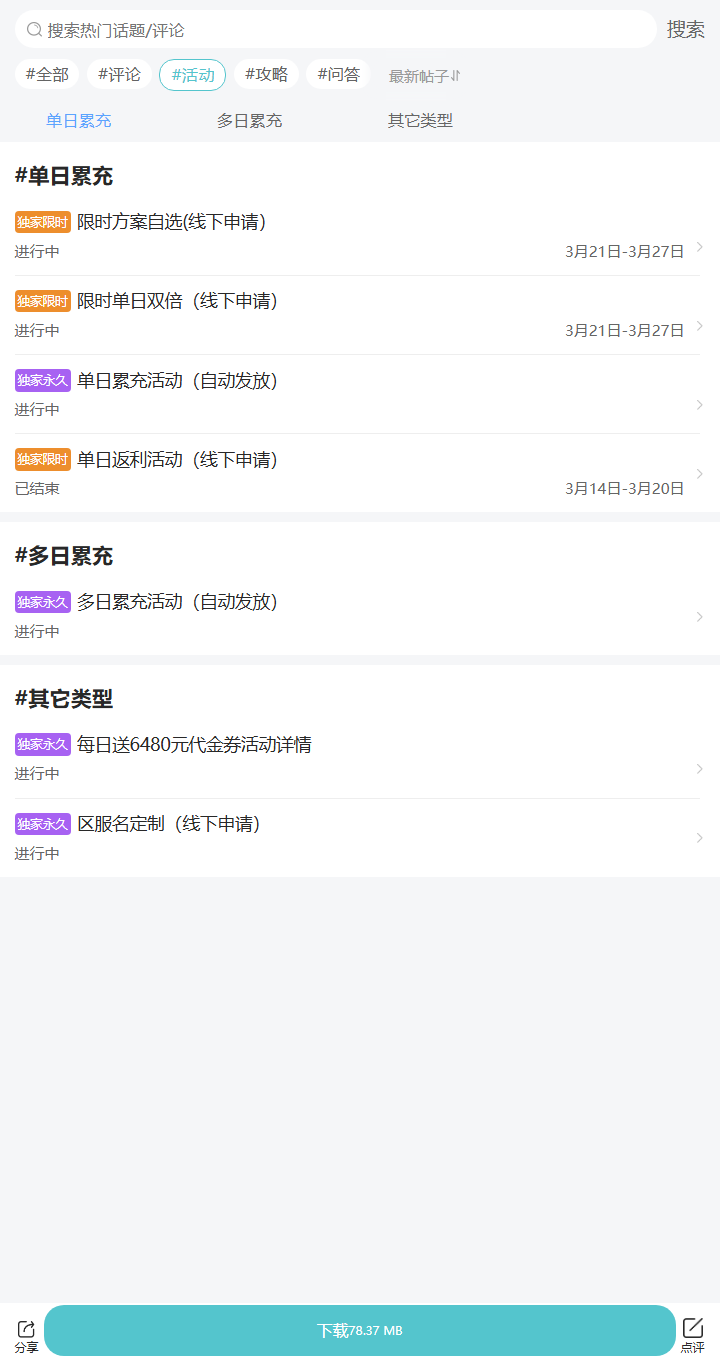The image size is (720, 1363).
Task: Expand the 每日送6480元代金券 entry arrow
Action: coord(699,768)
